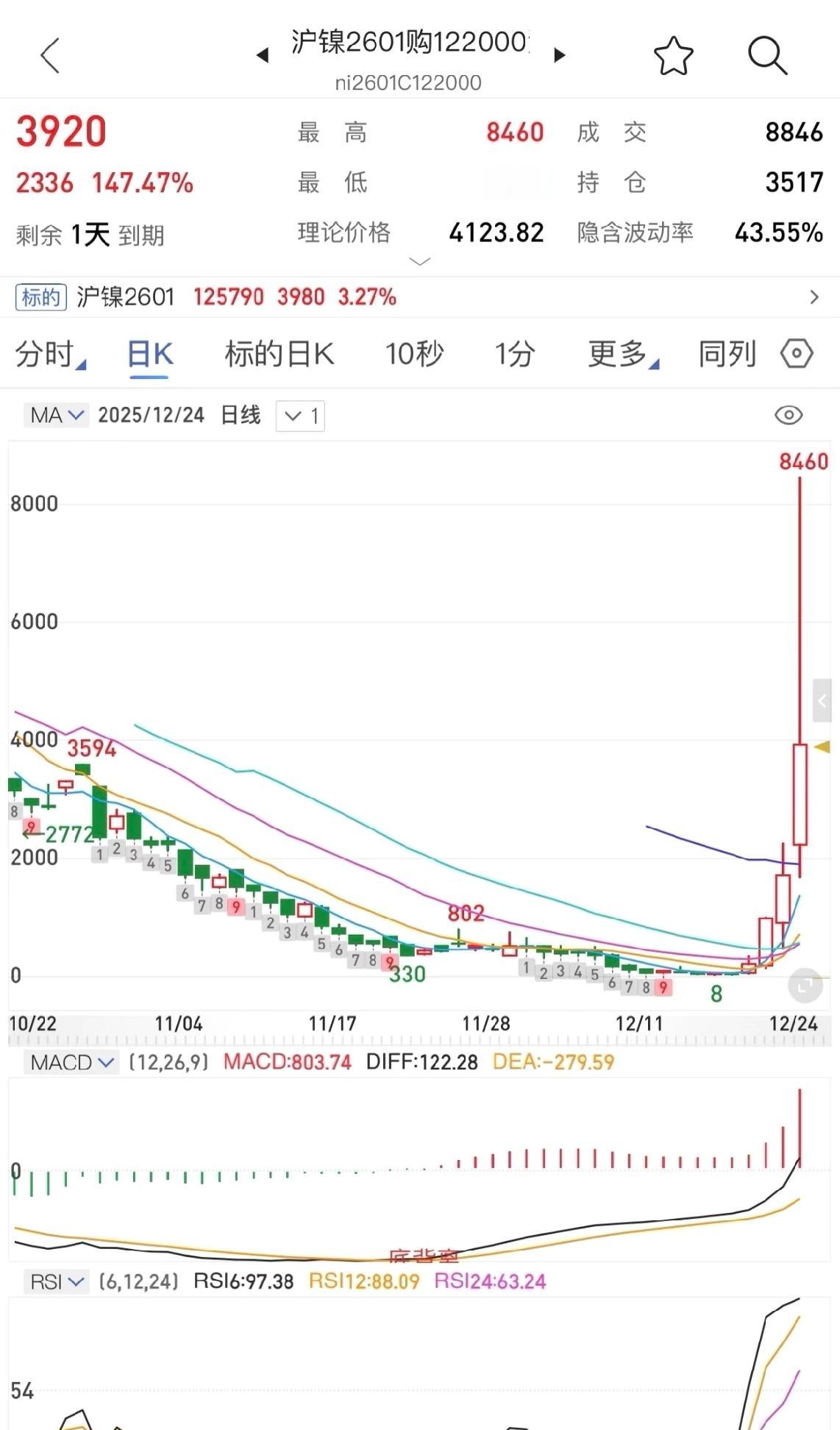The width and height of the screenshot is (840, 1430).
Task: Open the MACD indicator dropdown
Action: pos(71,1062)
